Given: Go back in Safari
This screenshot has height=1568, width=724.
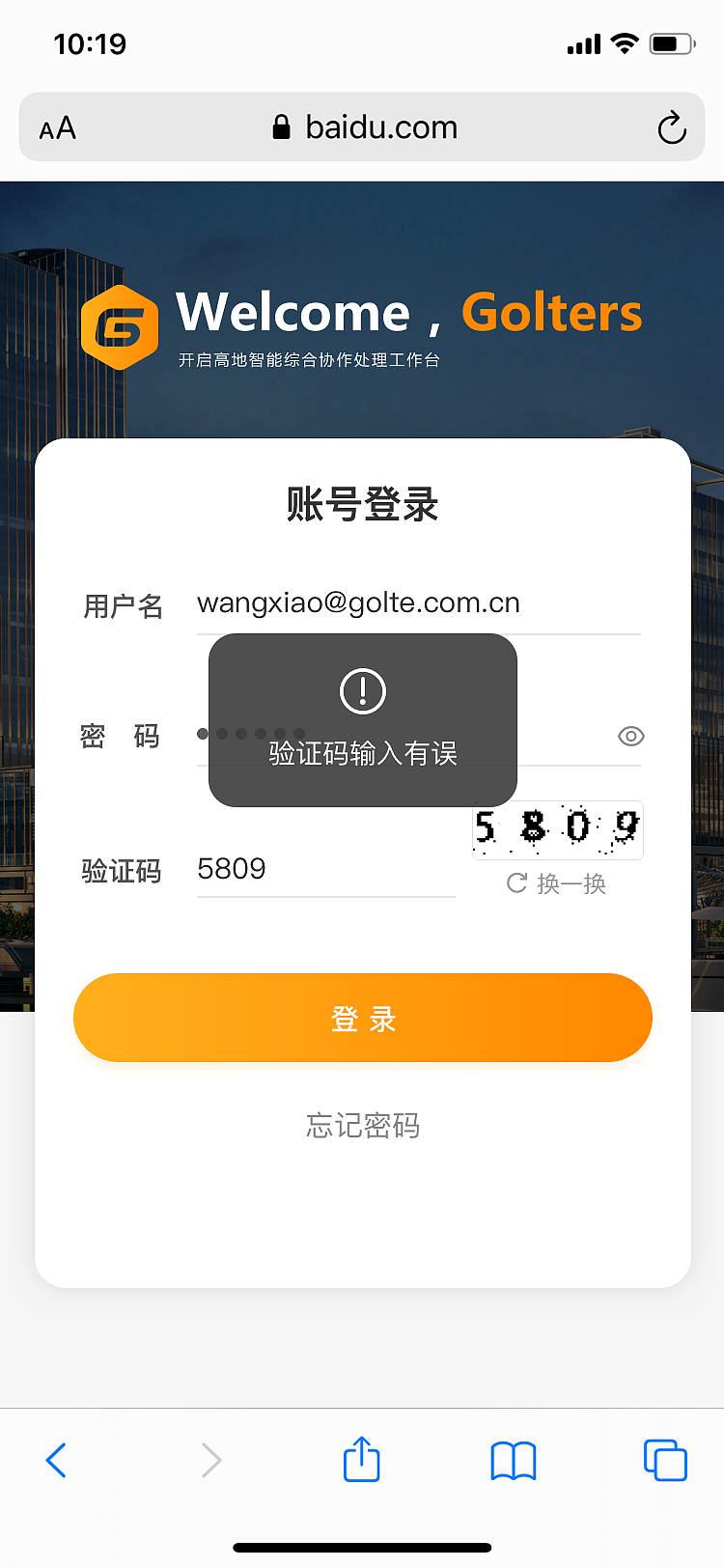Looking at the screenshot, I should 57,1460.
